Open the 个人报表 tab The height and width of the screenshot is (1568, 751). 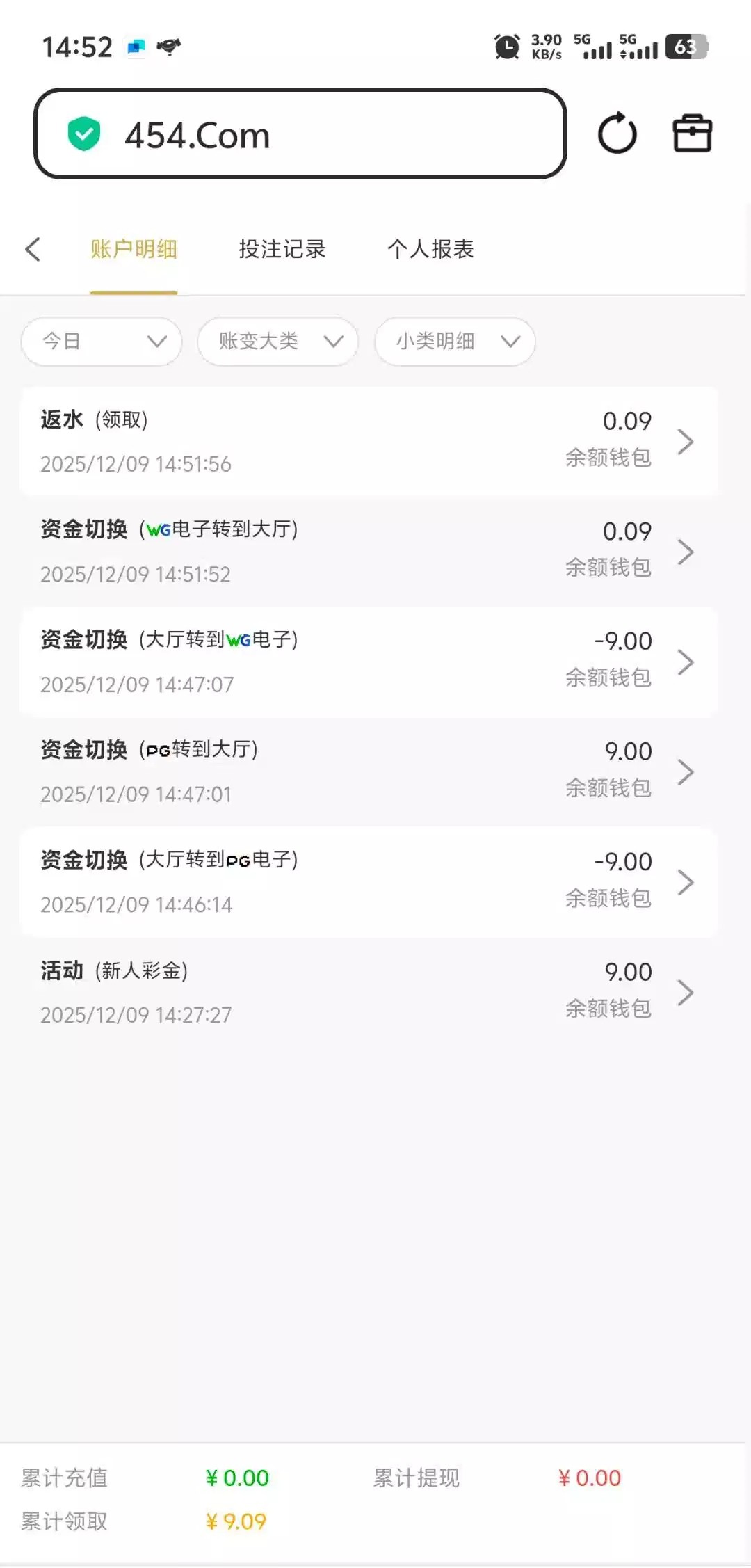click(x=430, y=249)
